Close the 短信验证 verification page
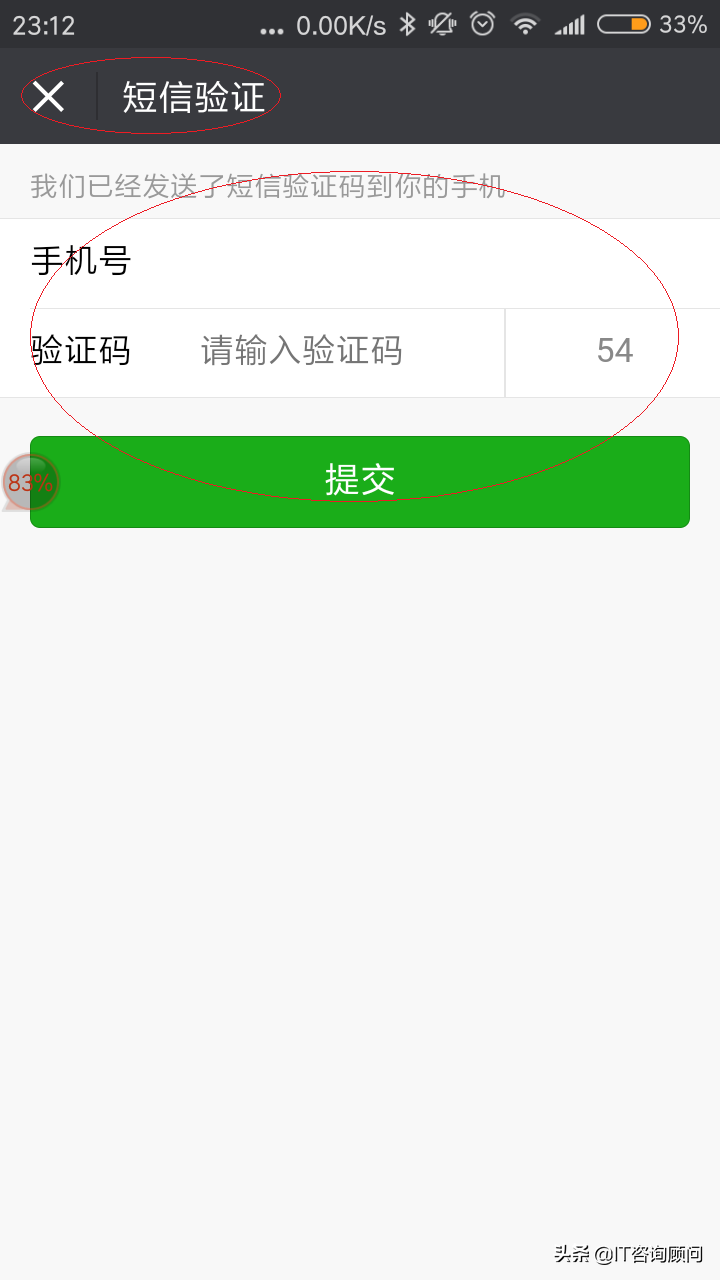This screenshot has width=720, height=1280. tap(48, 97)
